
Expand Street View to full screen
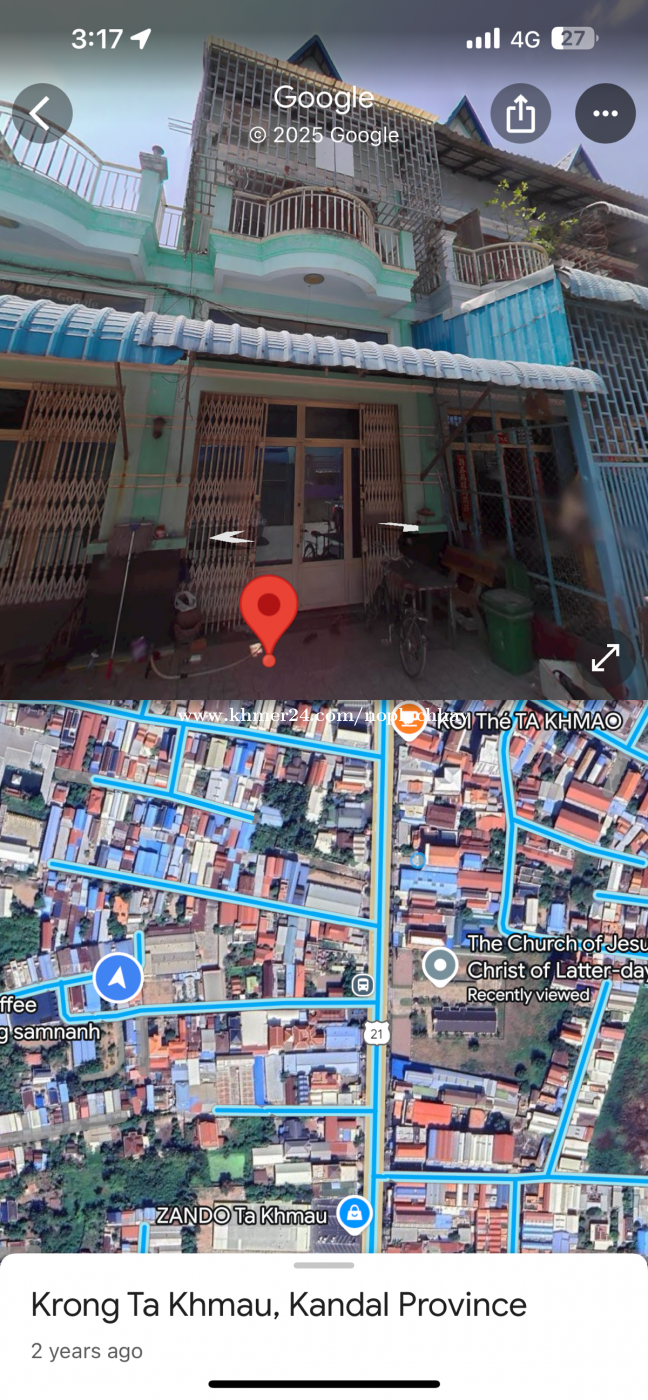pyautogui.click(x=605, y=657)
